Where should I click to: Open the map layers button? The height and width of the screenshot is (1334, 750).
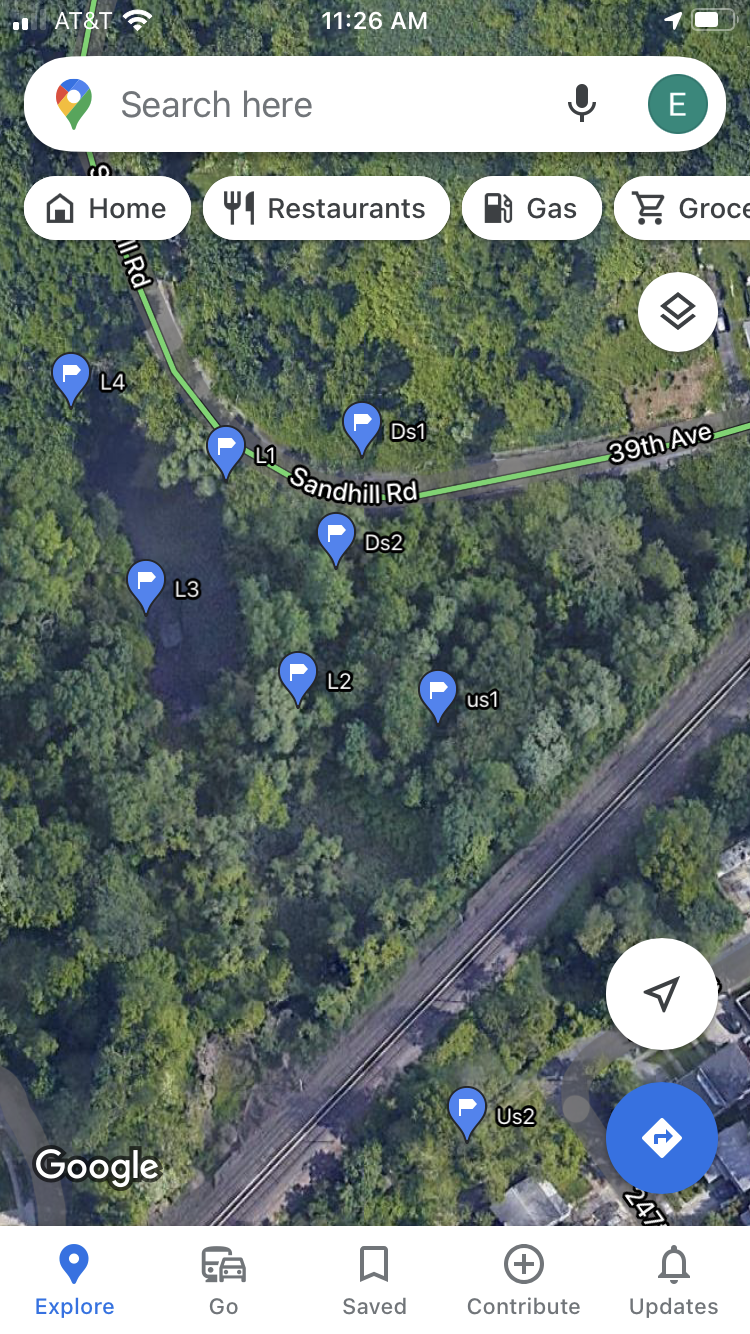pos(677,312)
